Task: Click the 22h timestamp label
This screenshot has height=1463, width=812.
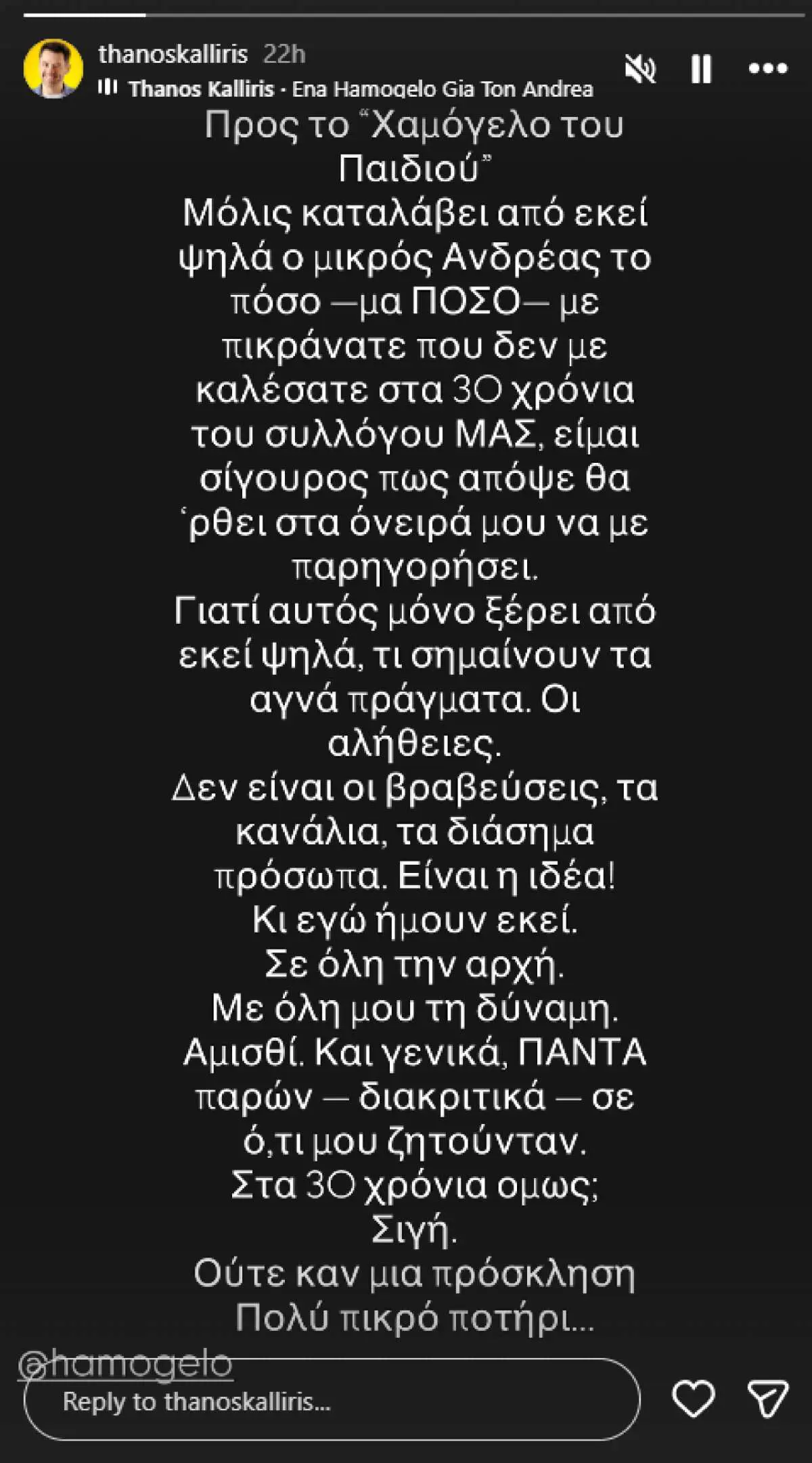Action: coord(278,51)
